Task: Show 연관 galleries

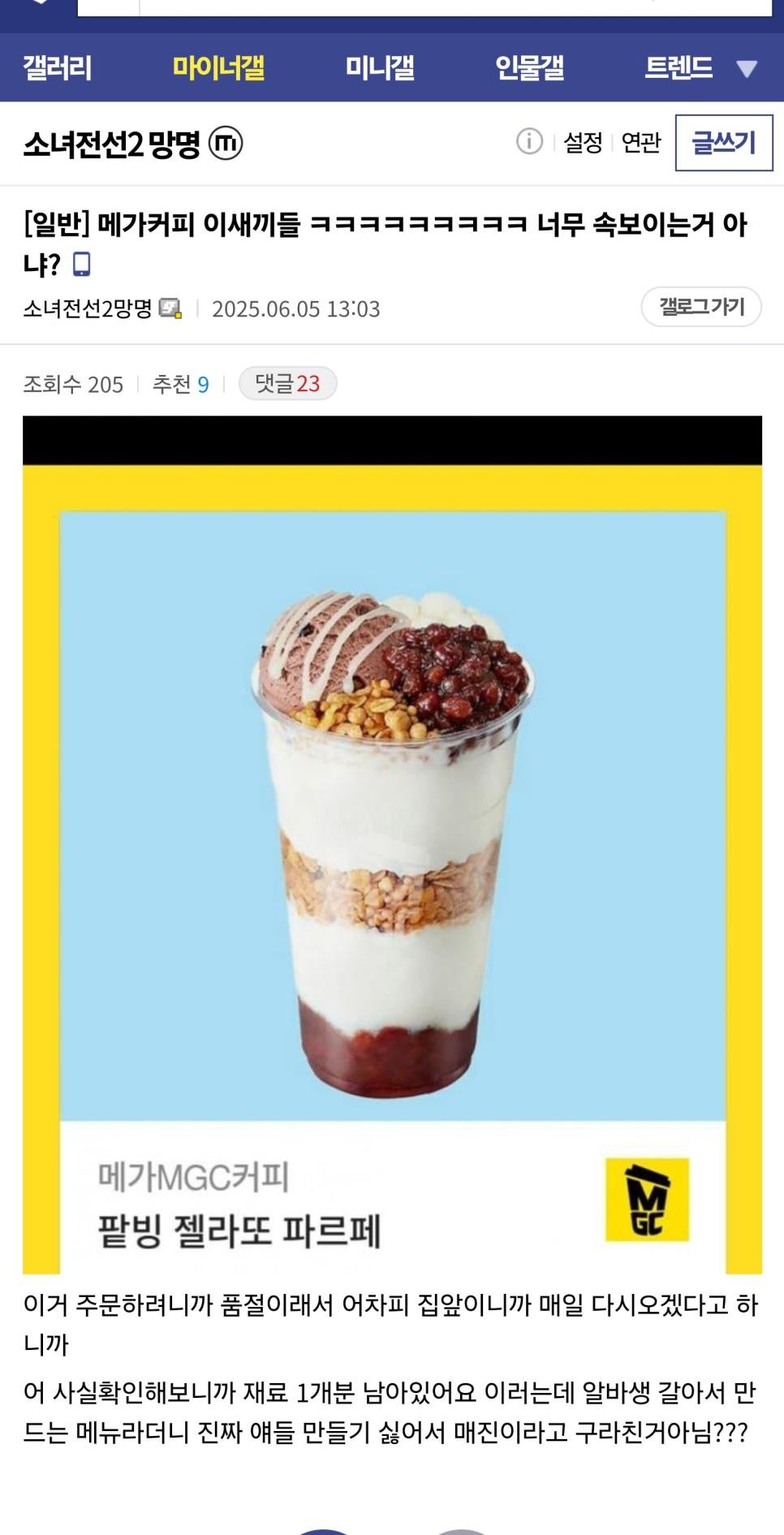Action: 641,143
